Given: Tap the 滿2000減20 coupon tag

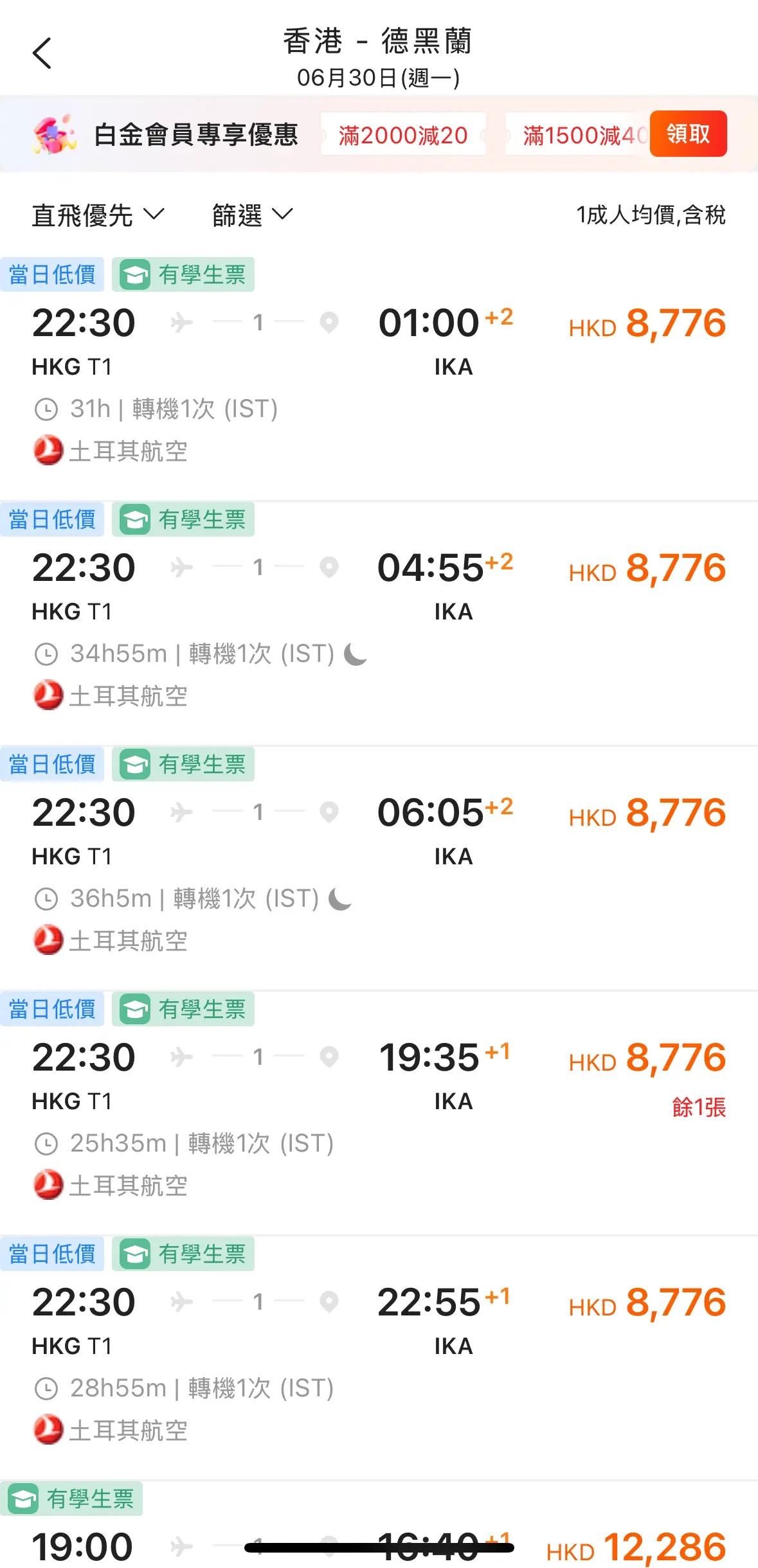Looking at the screenshot, I should (403, 135).
